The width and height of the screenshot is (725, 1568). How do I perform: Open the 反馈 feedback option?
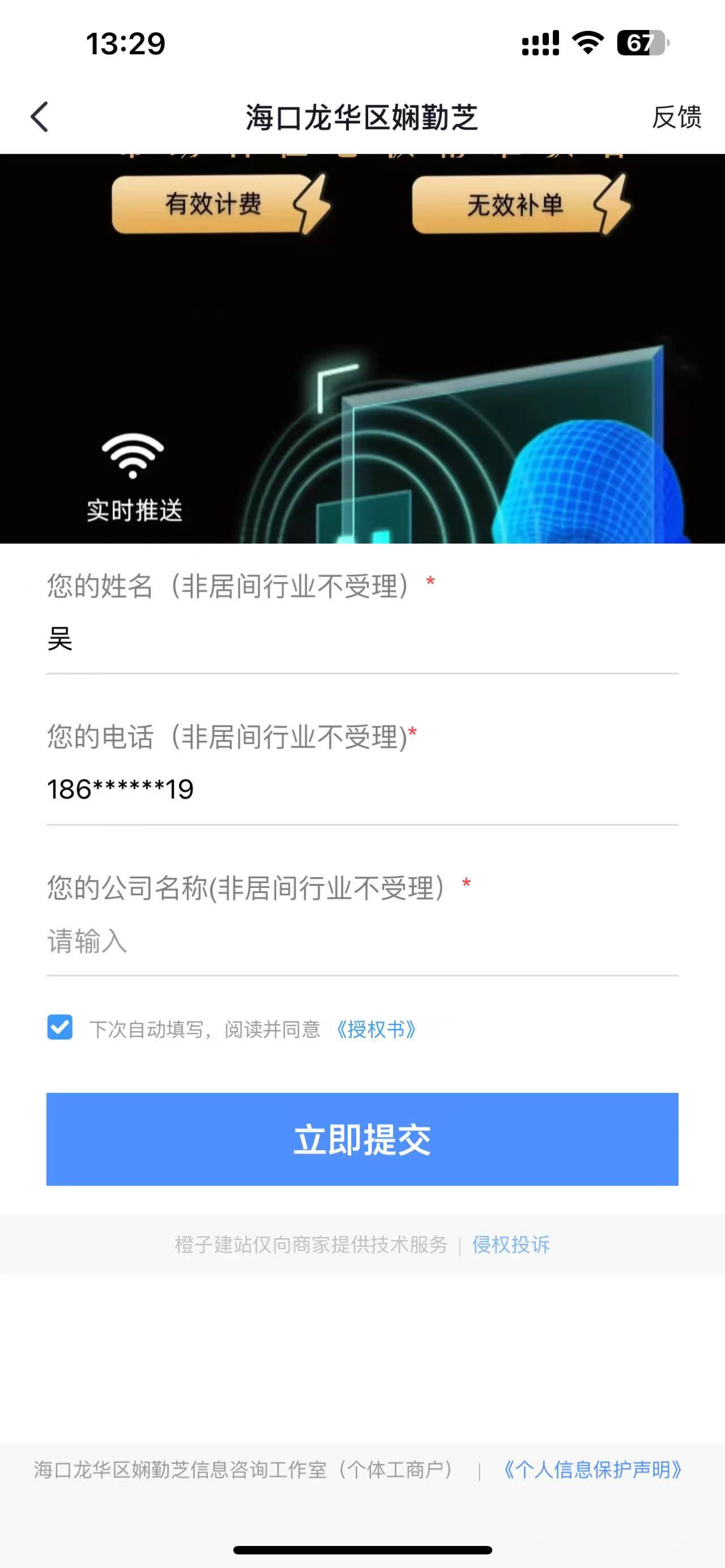(677, 117)
